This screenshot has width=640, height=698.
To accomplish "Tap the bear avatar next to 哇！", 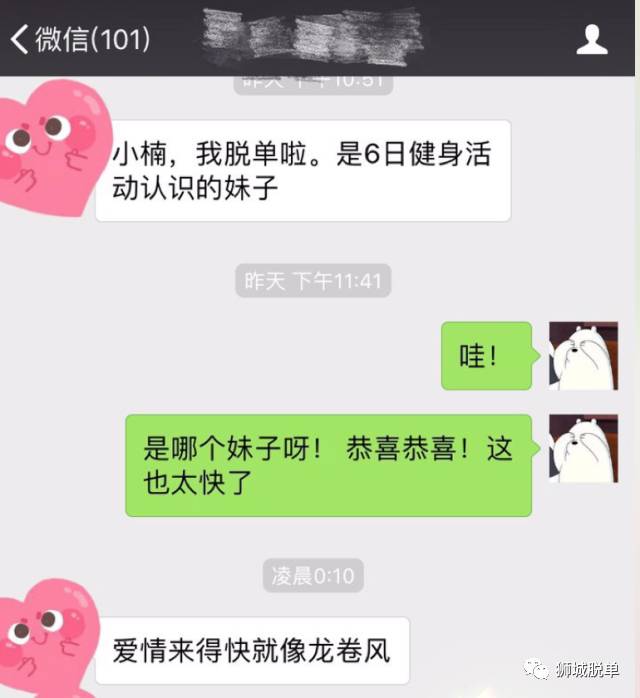I will [583, 356].
